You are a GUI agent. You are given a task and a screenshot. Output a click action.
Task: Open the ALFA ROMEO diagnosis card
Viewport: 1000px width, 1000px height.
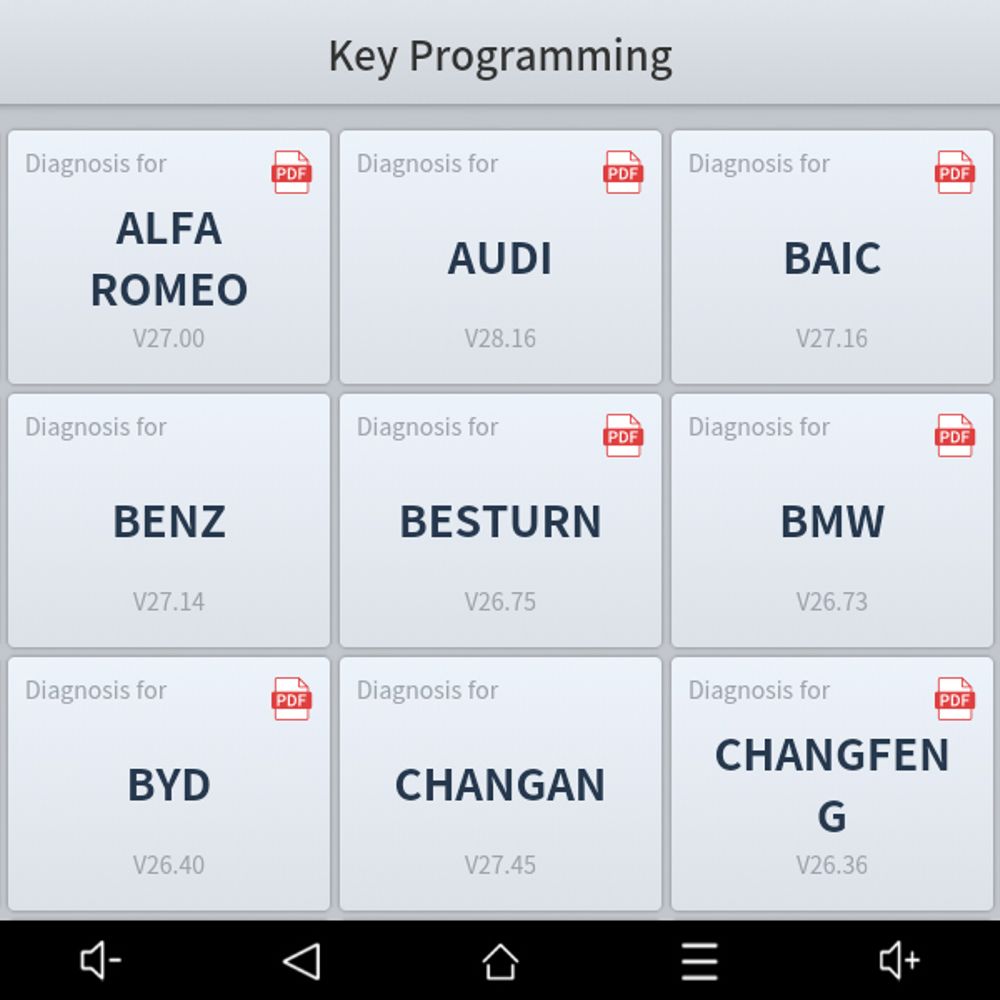(168, 260)
